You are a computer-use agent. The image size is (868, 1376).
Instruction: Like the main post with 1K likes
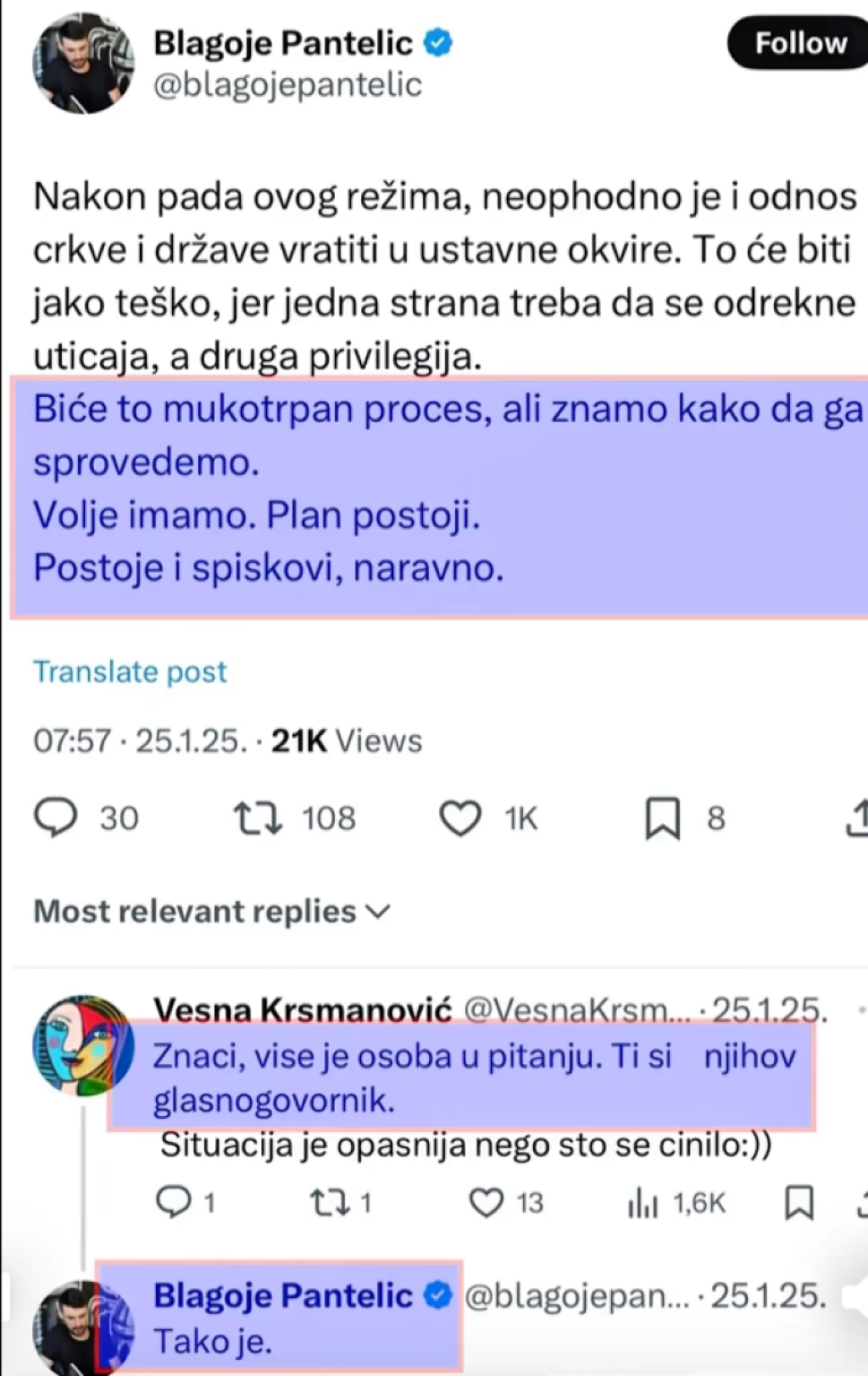(460, 818)
